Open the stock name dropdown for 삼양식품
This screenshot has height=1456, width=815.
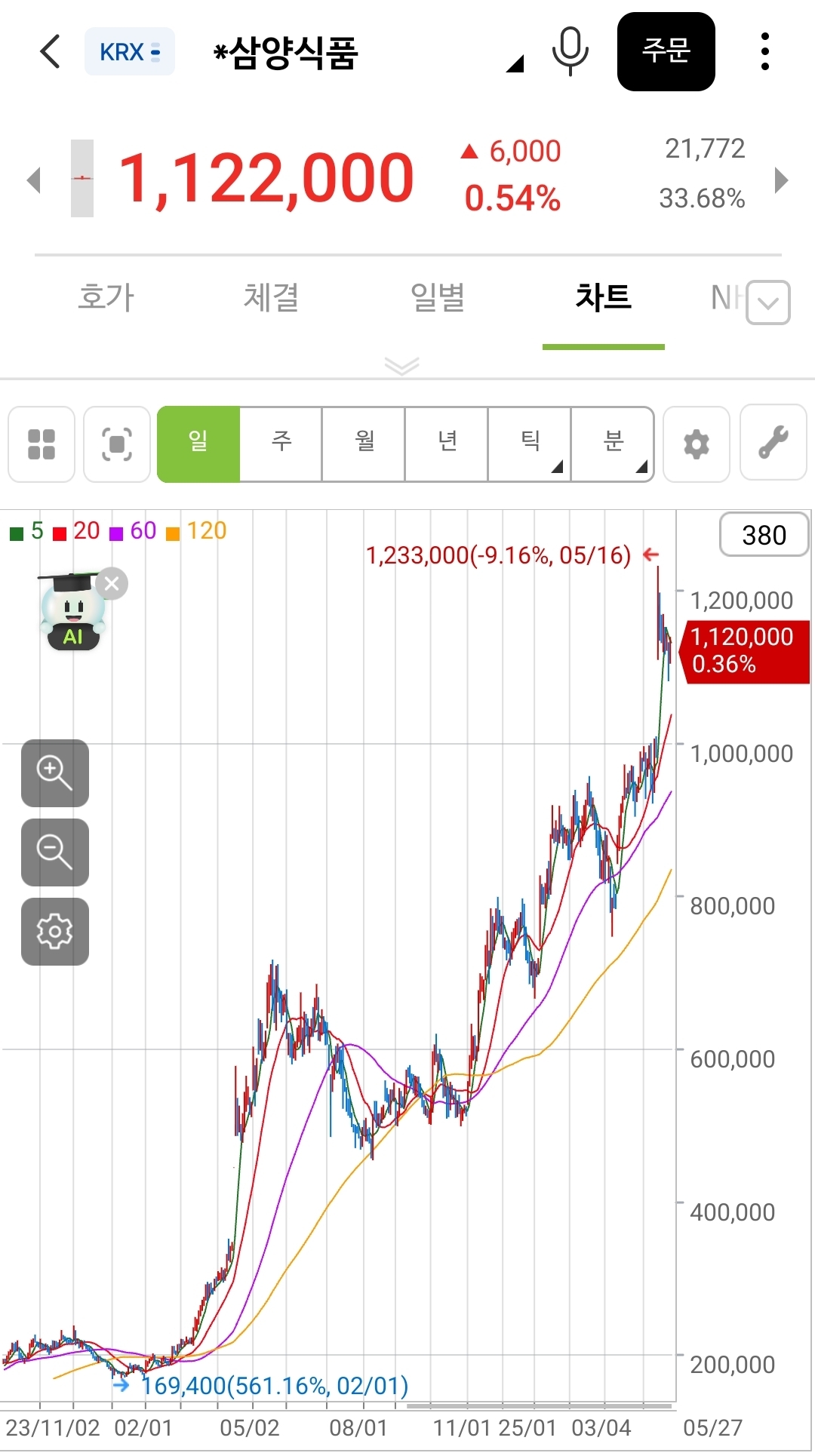pos(515,64)
